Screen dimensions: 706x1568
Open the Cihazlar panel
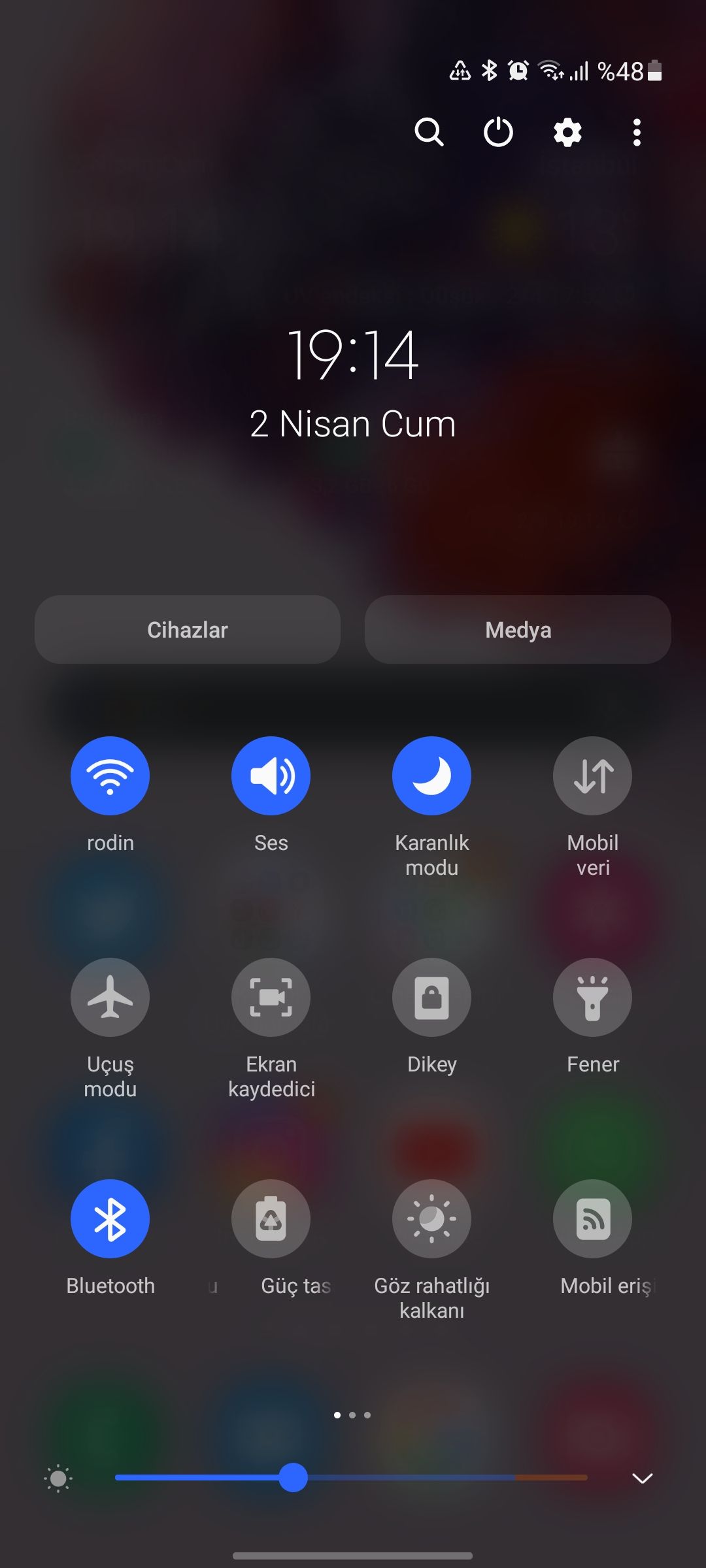coord(188,630)
